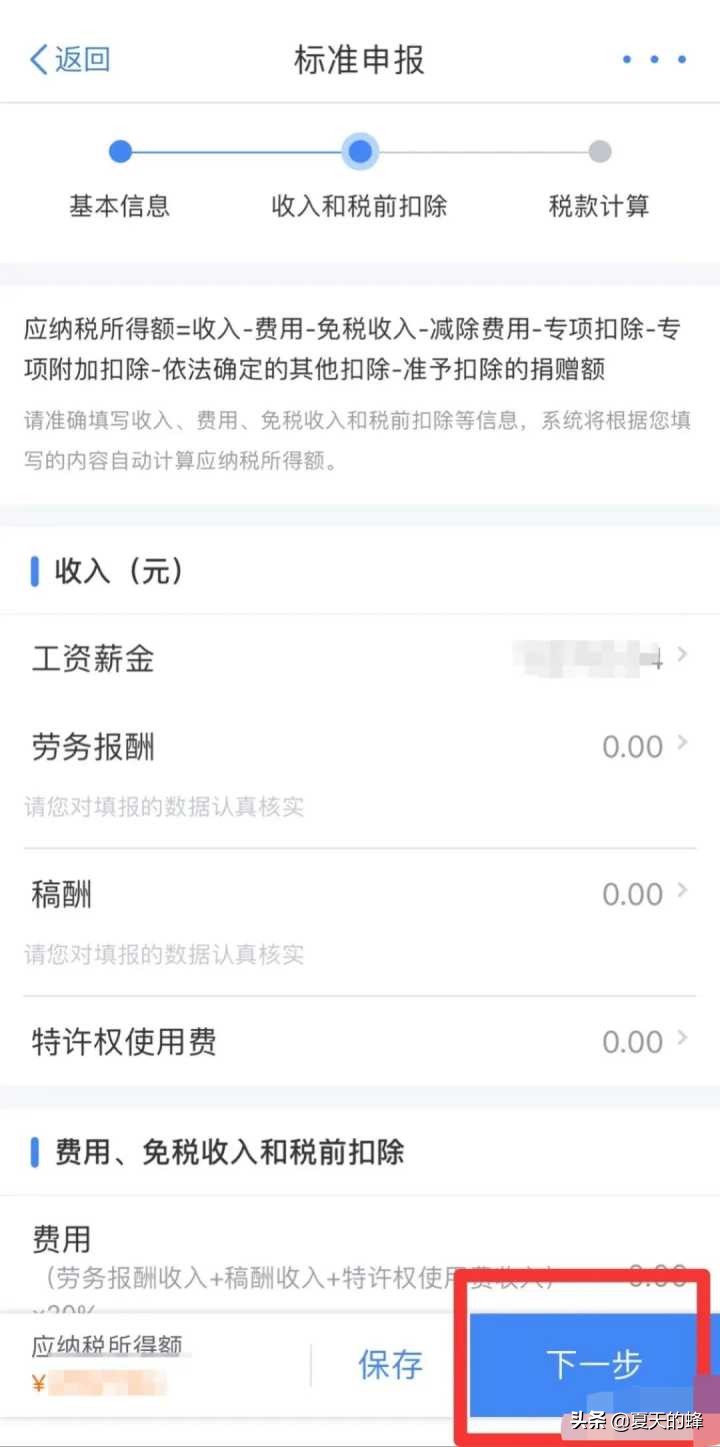Tap the active 收入和税前扣除 step circle
This screenshot has height=1447, width=720.
pos(360,151)
